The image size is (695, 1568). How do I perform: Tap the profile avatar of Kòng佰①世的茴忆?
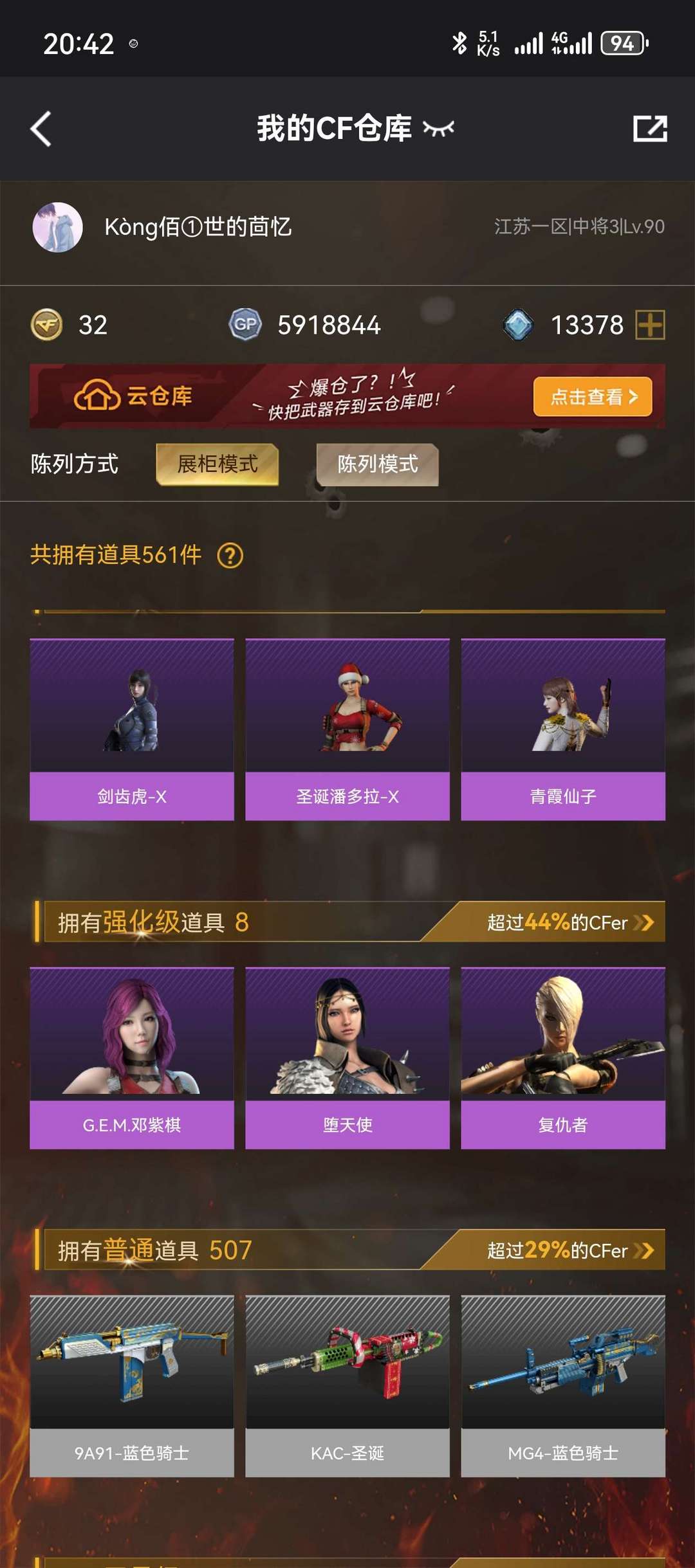click(58, 227)
